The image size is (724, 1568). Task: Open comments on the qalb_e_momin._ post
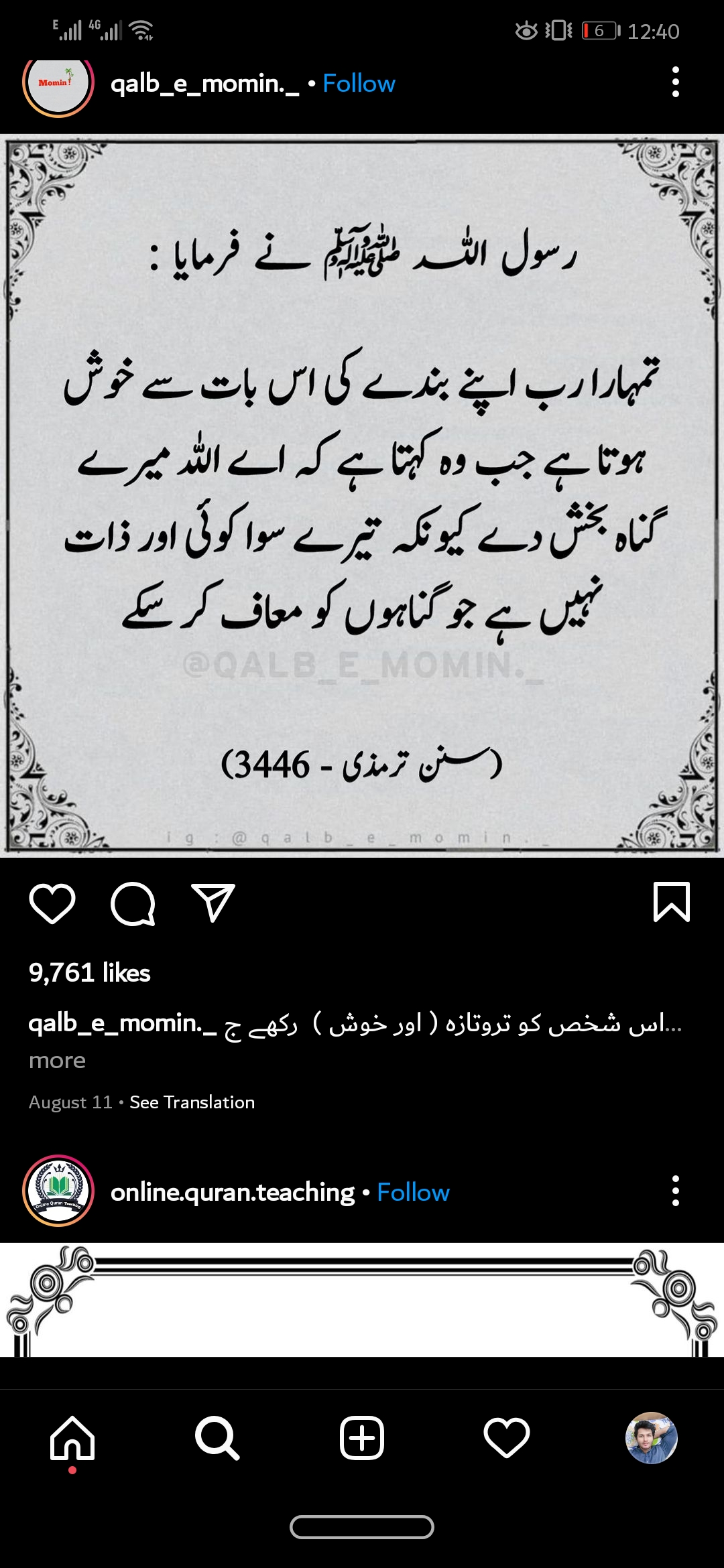coord(133,903)
